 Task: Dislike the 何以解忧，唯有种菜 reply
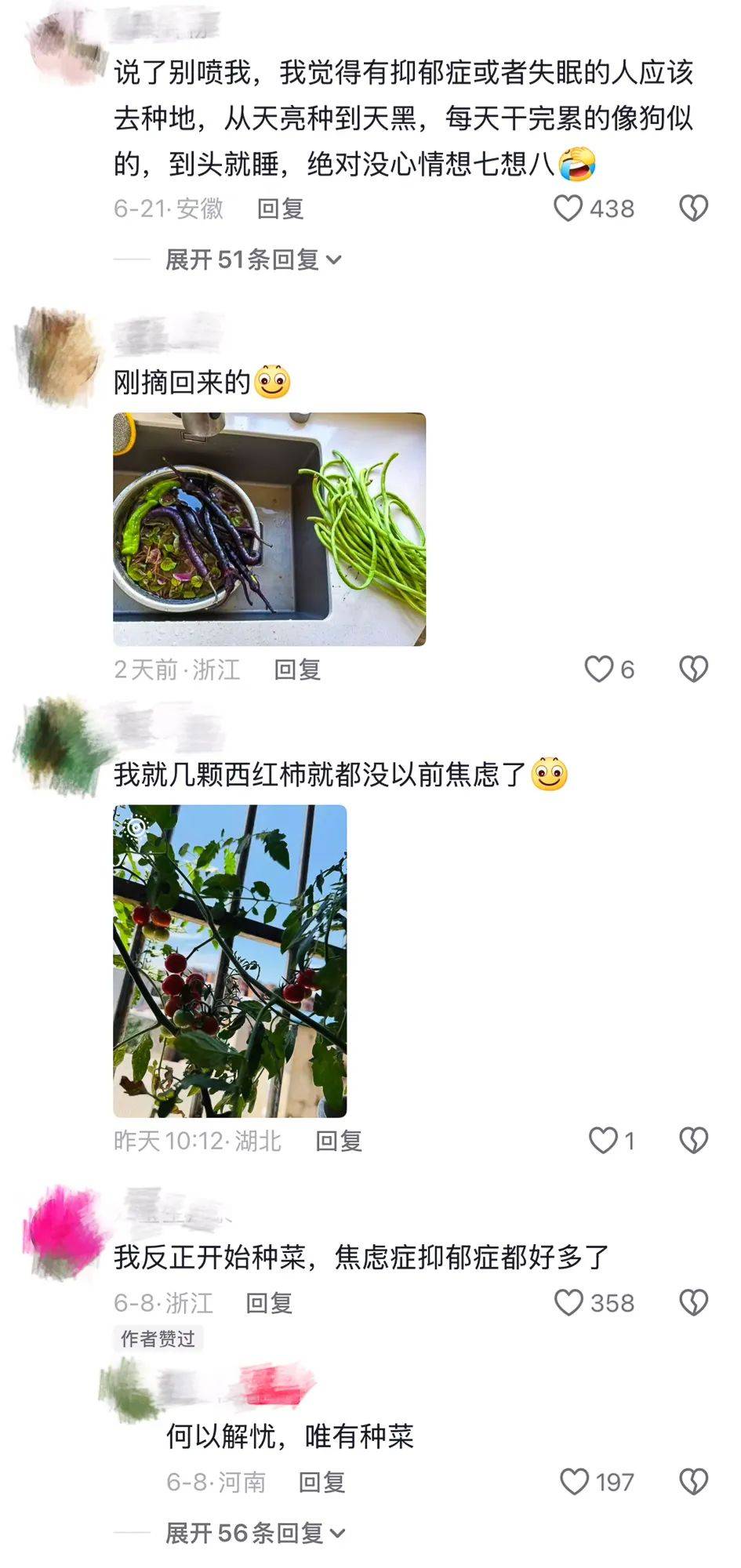coord(693,1482)
